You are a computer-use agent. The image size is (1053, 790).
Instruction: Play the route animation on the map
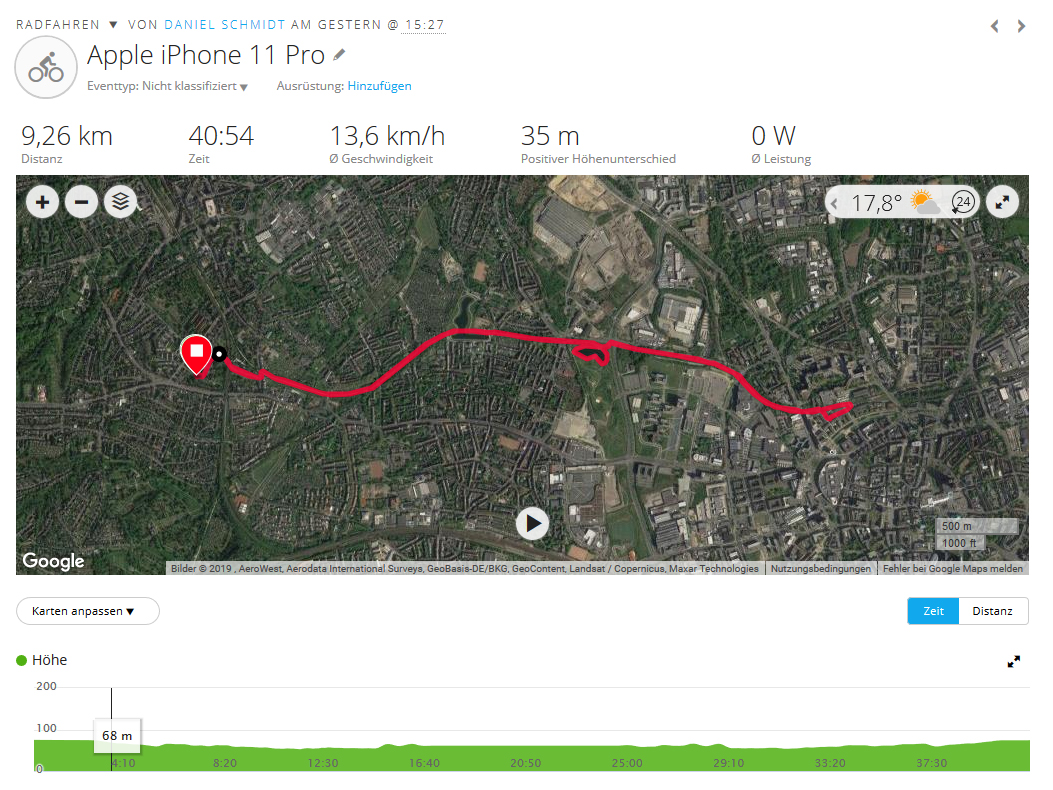532,522
